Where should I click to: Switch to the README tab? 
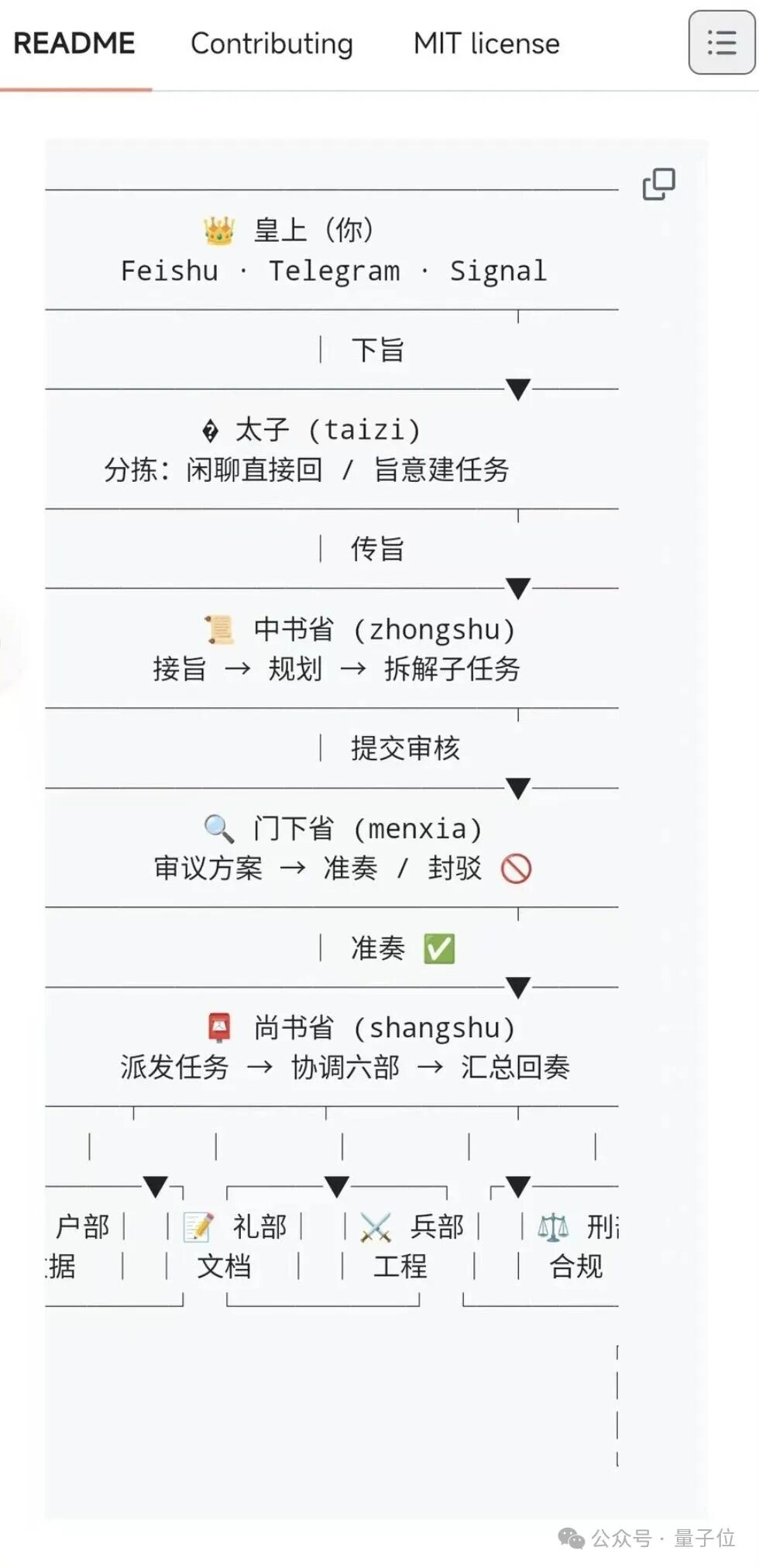(x=74, y=43)
